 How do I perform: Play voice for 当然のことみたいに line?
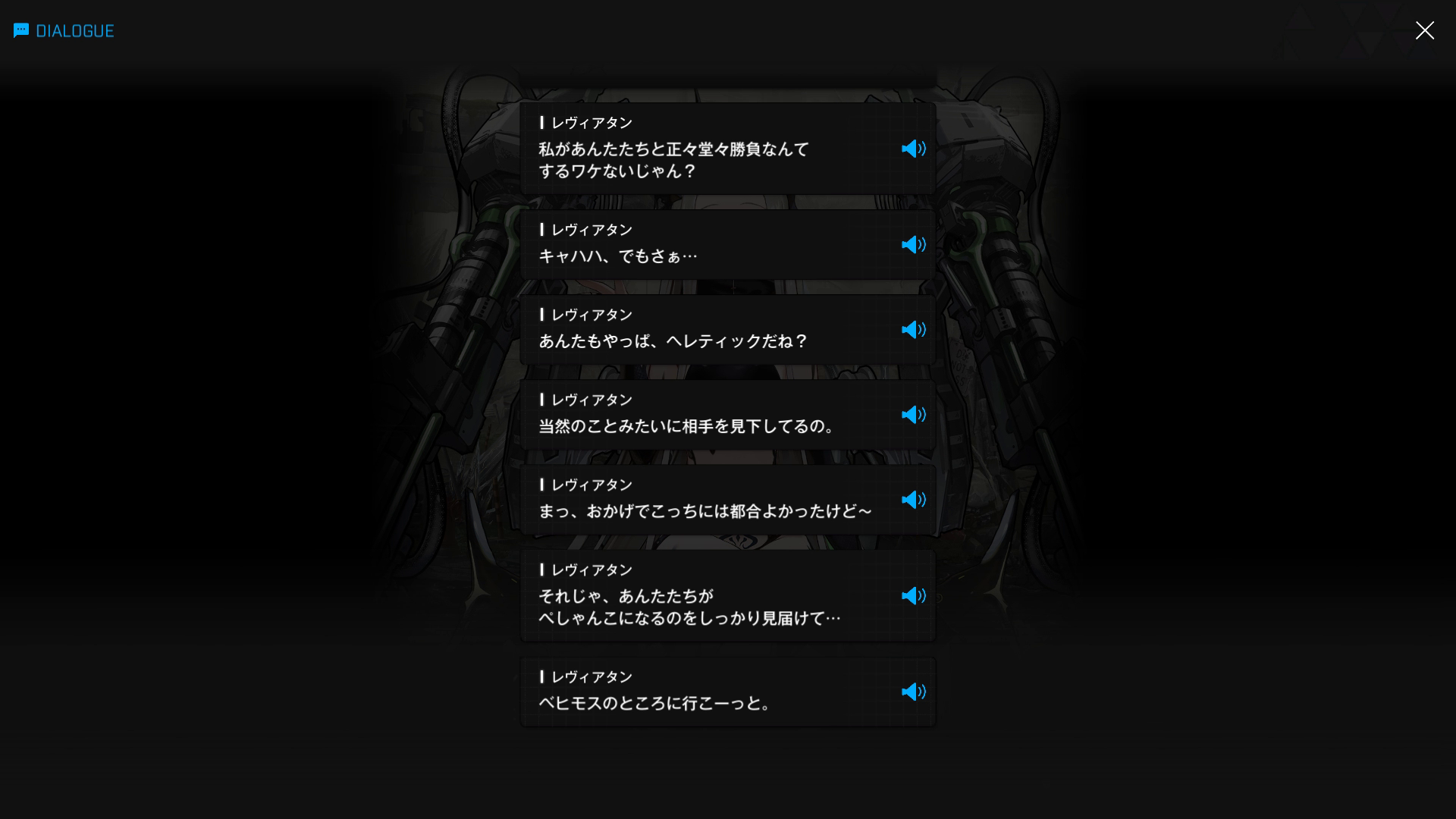(913, 415)
